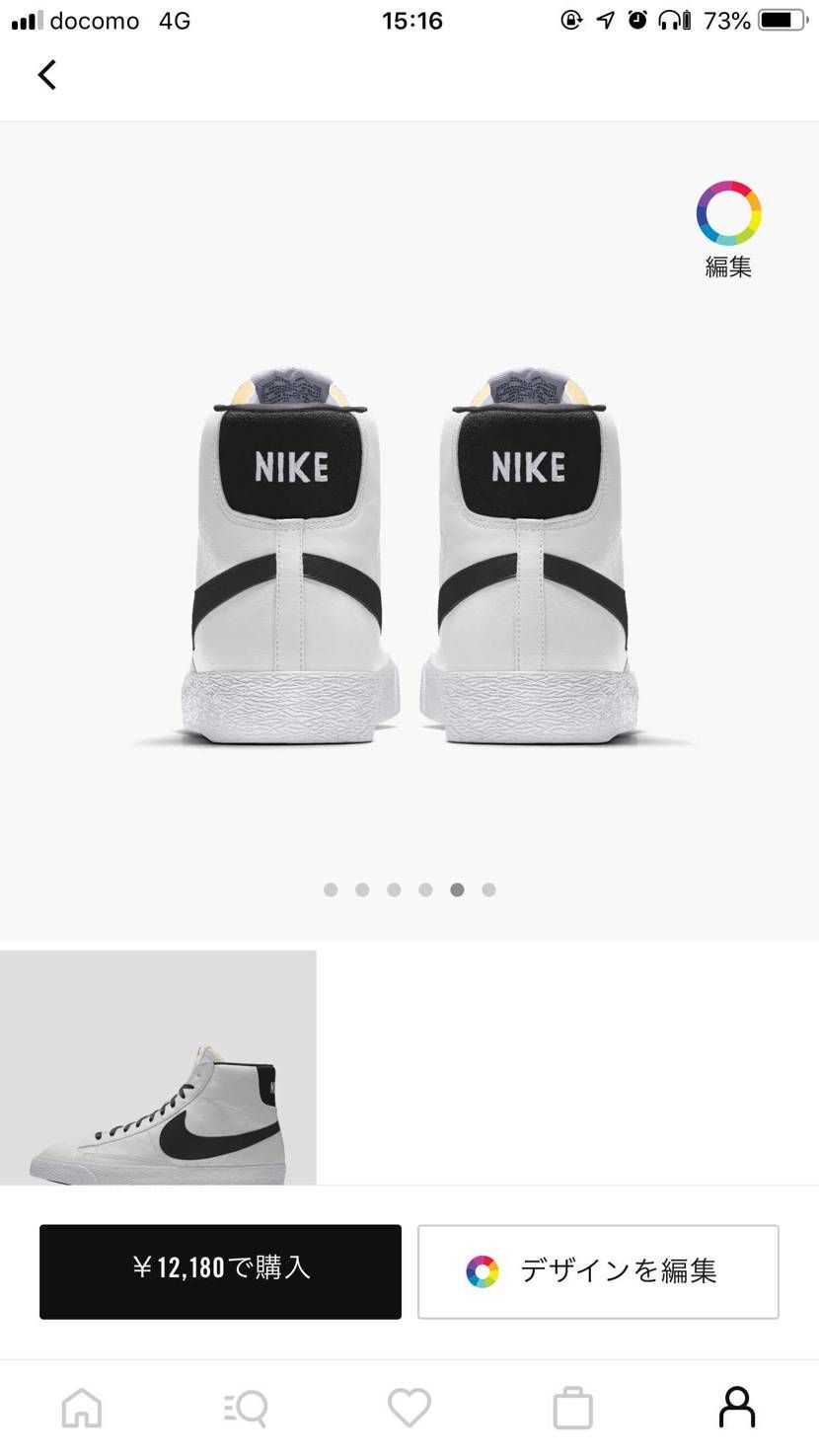Switch to the last image via final dot
Screen dimensions: 819x1456
point(488,888)
